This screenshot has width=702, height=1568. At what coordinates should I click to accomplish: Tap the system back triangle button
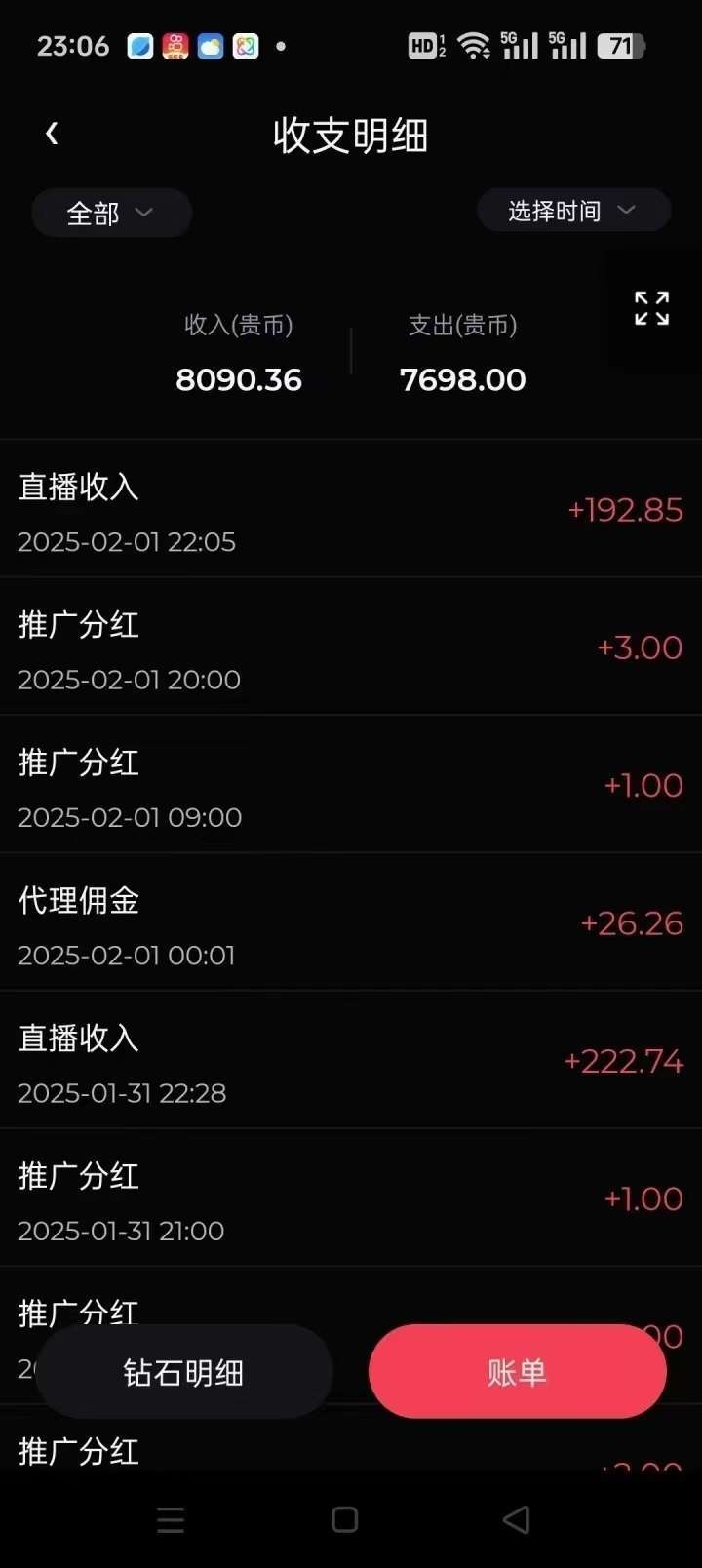(x=515, y=1519)
